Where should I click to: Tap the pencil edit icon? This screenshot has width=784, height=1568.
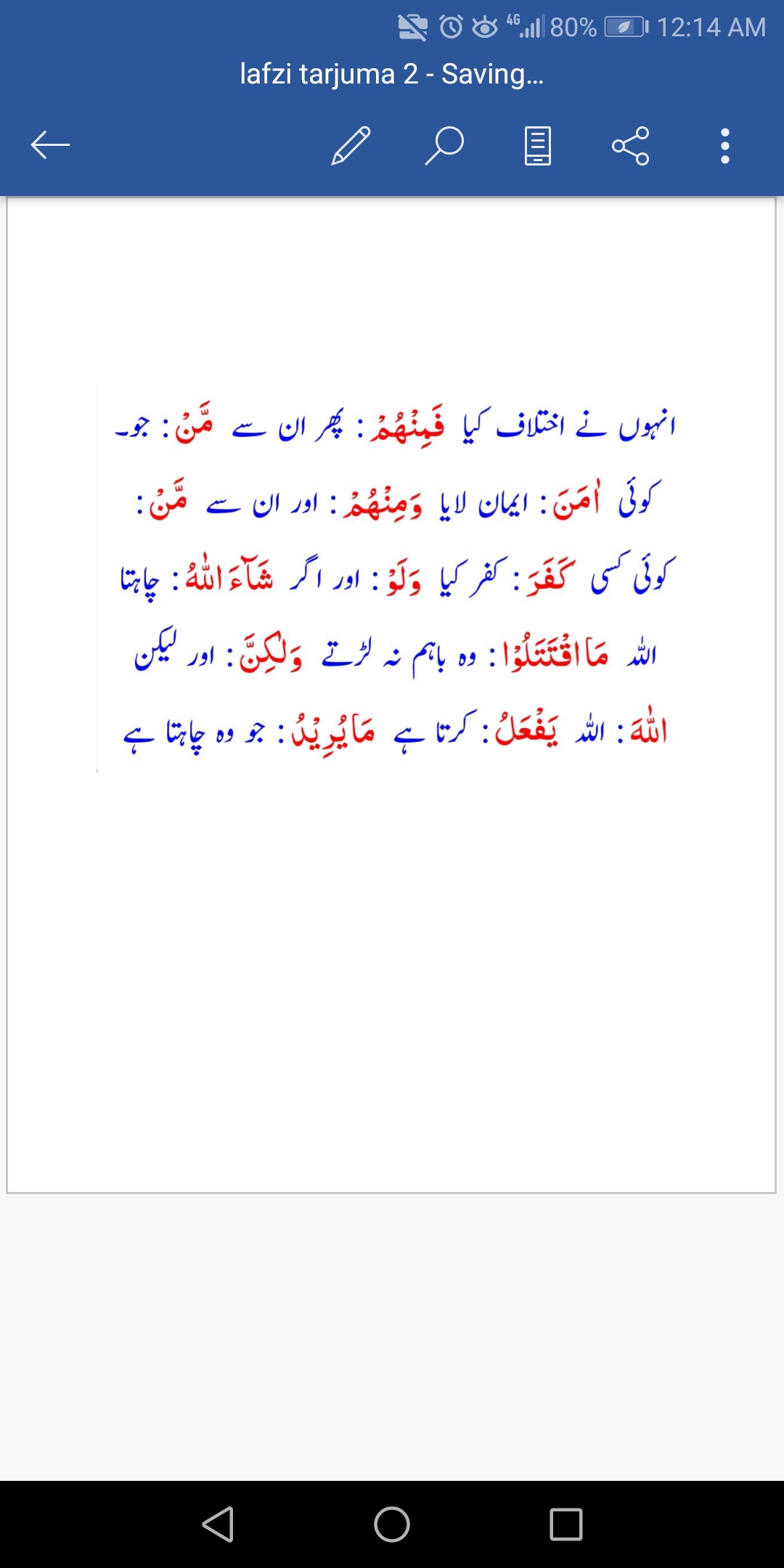click(351, 145)
